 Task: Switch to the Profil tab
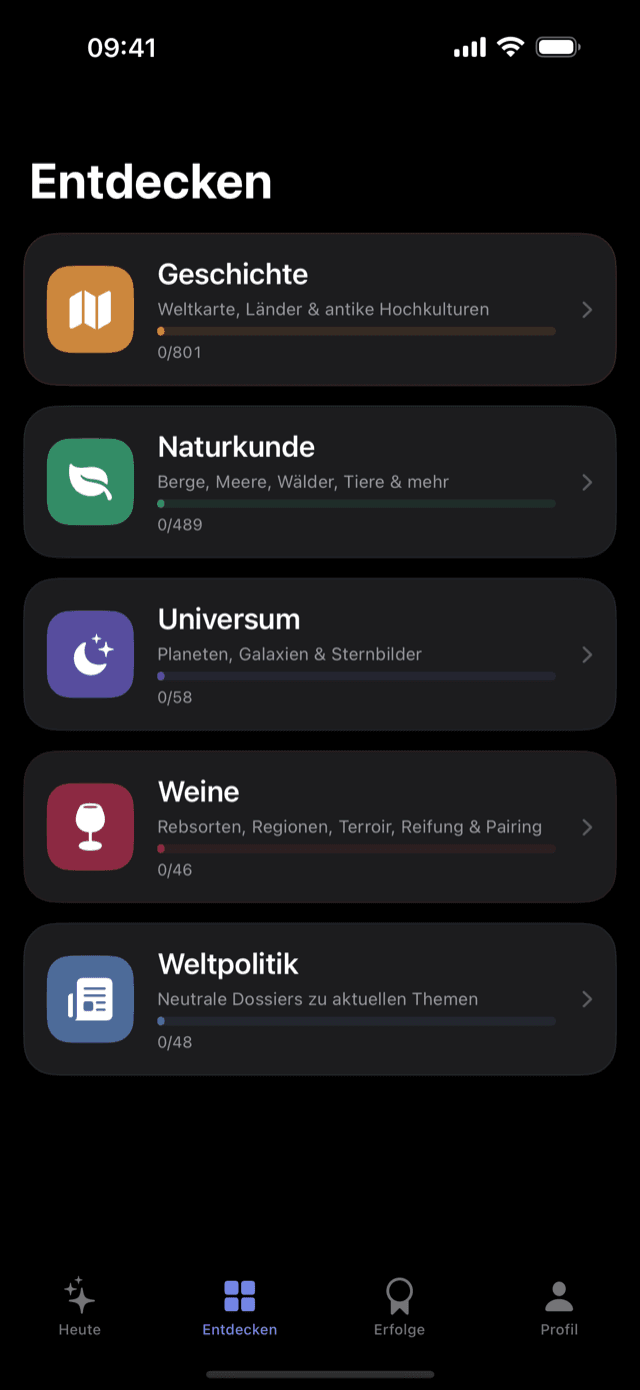[559, 1307]
